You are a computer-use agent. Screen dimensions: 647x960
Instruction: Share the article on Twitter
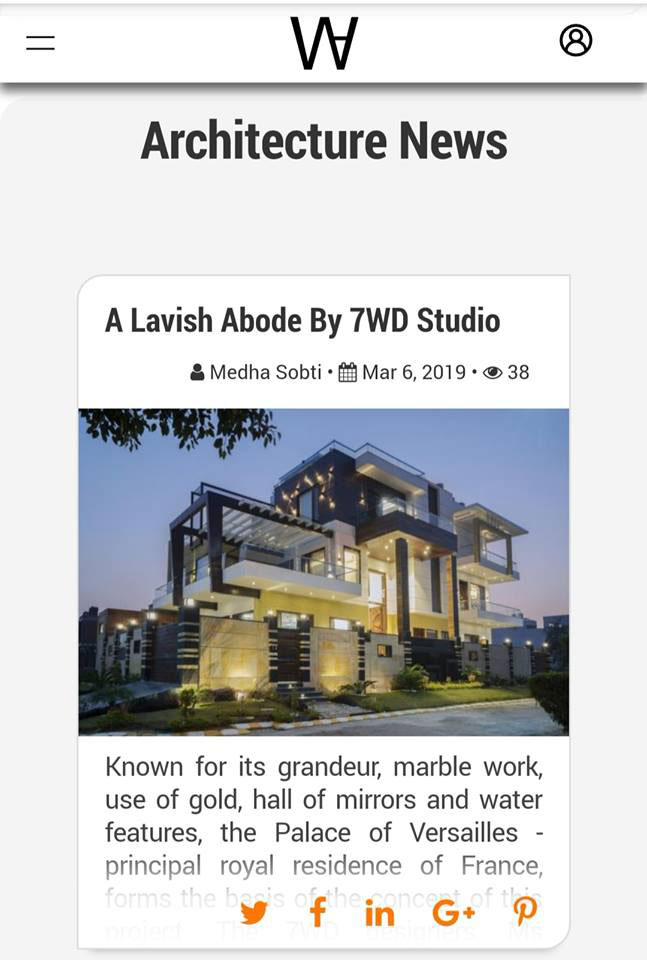[254, 912]
